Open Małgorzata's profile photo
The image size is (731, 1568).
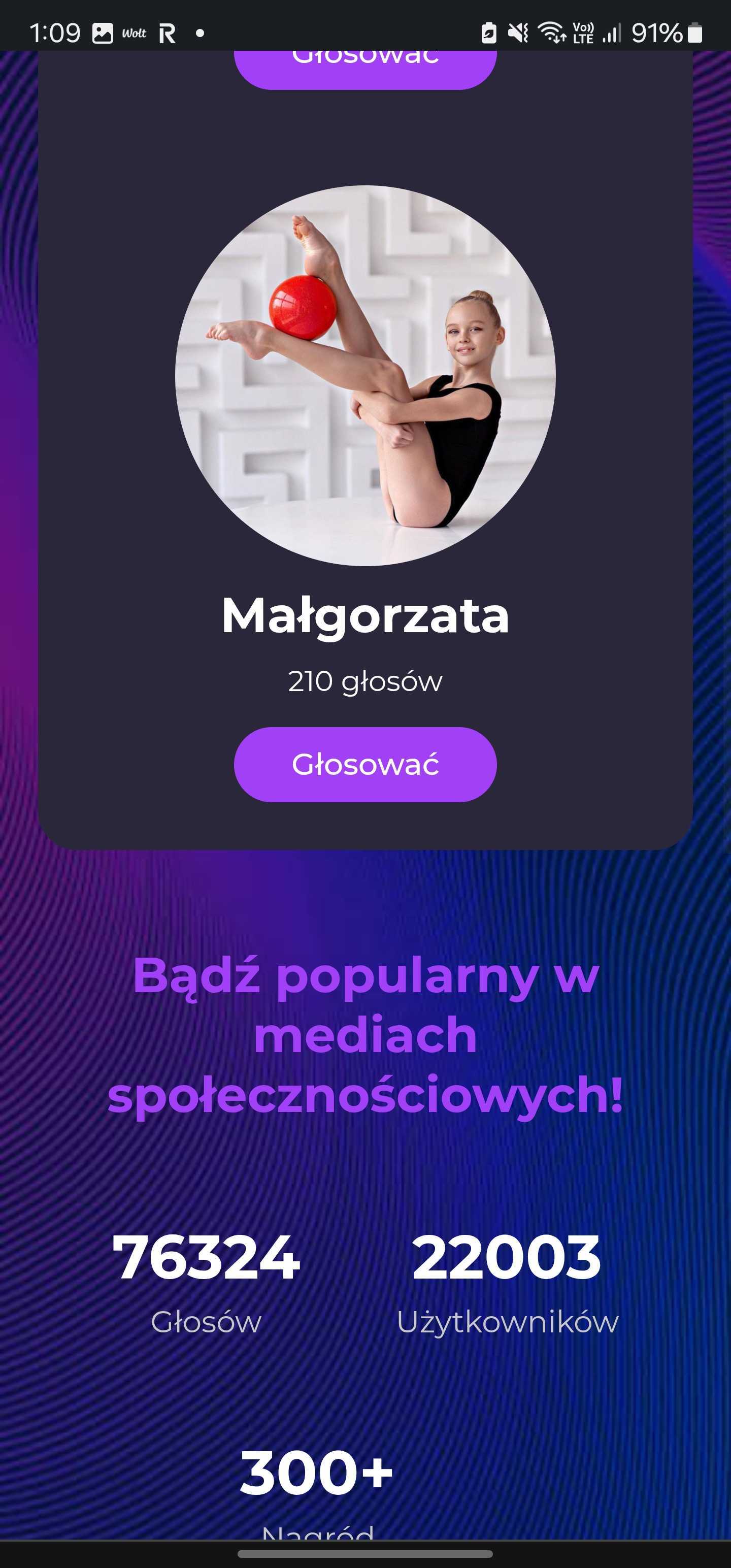pyautogui.click(x=365, y=376)
